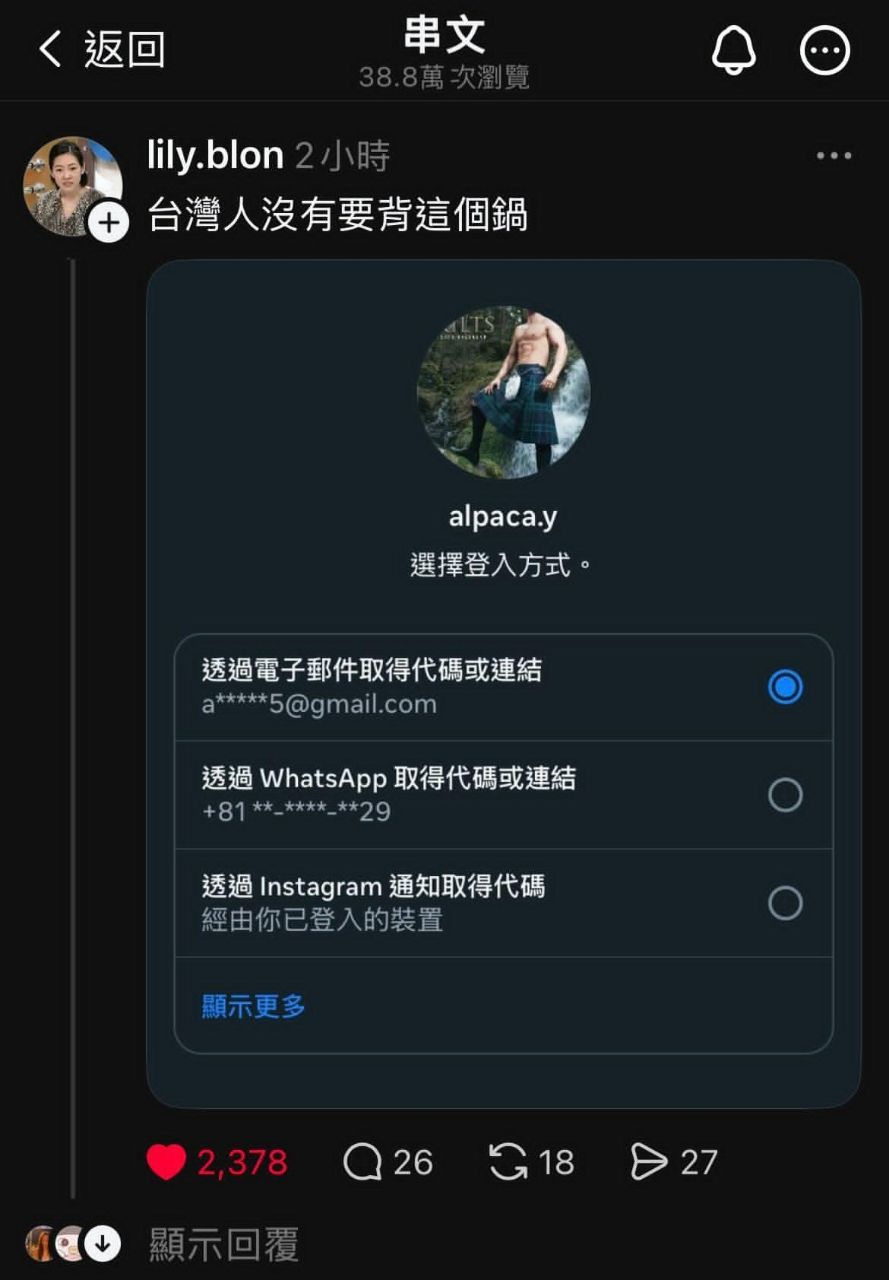Expand replies with 顯示回覆
This screenshot has width=889, height=1280.
pyautogui.click(x=223, y=1244)
